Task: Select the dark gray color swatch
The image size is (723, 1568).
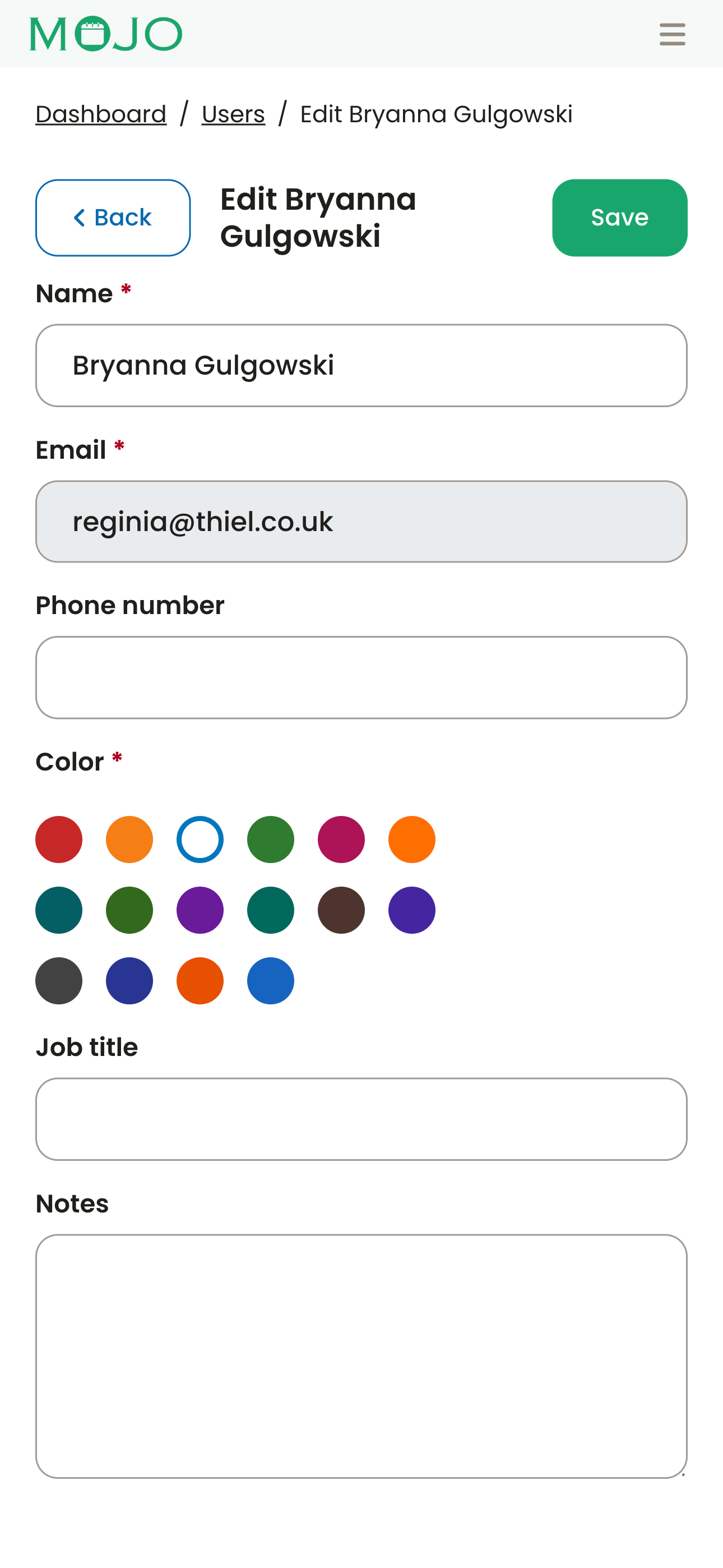Action: tap(59, 981)
